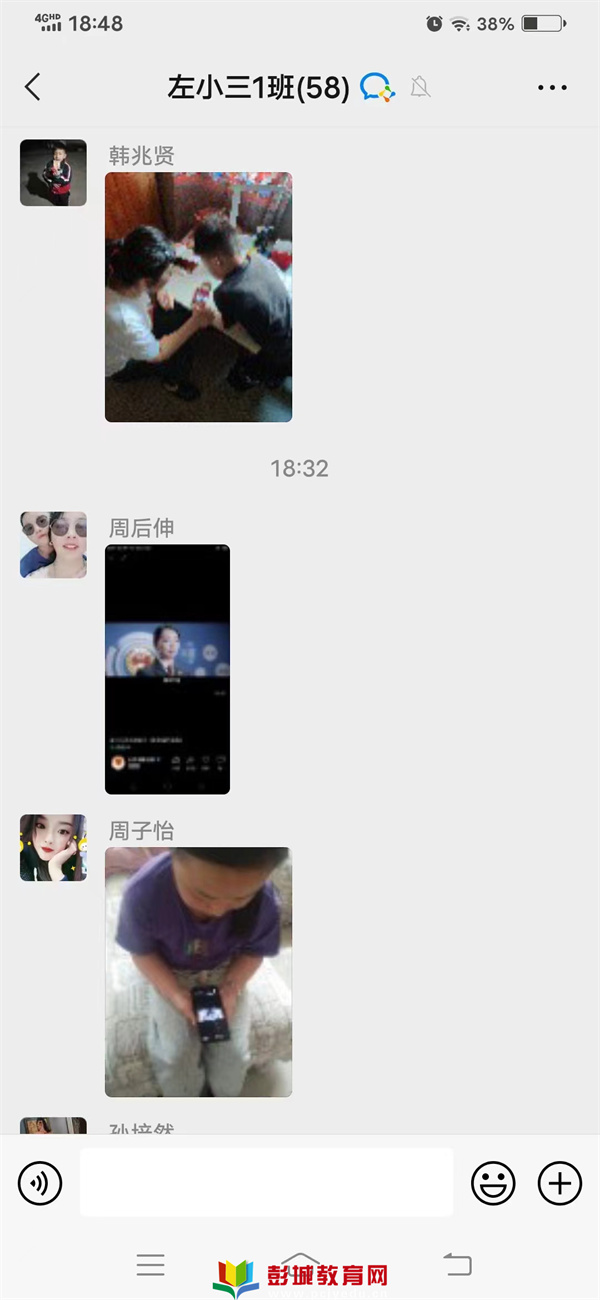Viewport: 600px width, 1300px height.
Task: Focus the message text field
Action: (266, 1182)
